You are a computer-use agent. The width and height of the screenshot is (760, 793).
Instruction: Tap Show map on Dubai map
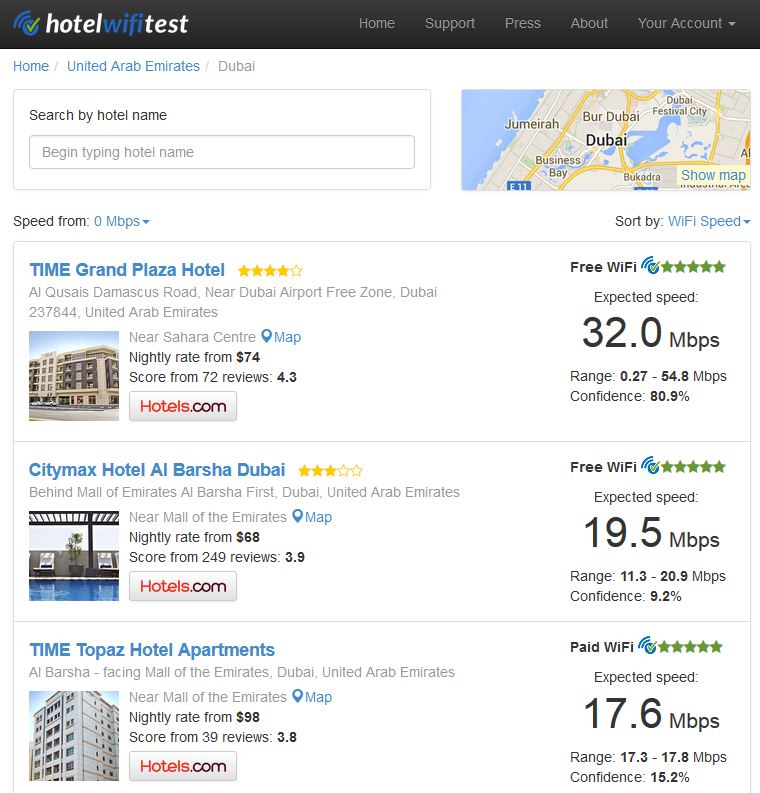click(713, 175)
